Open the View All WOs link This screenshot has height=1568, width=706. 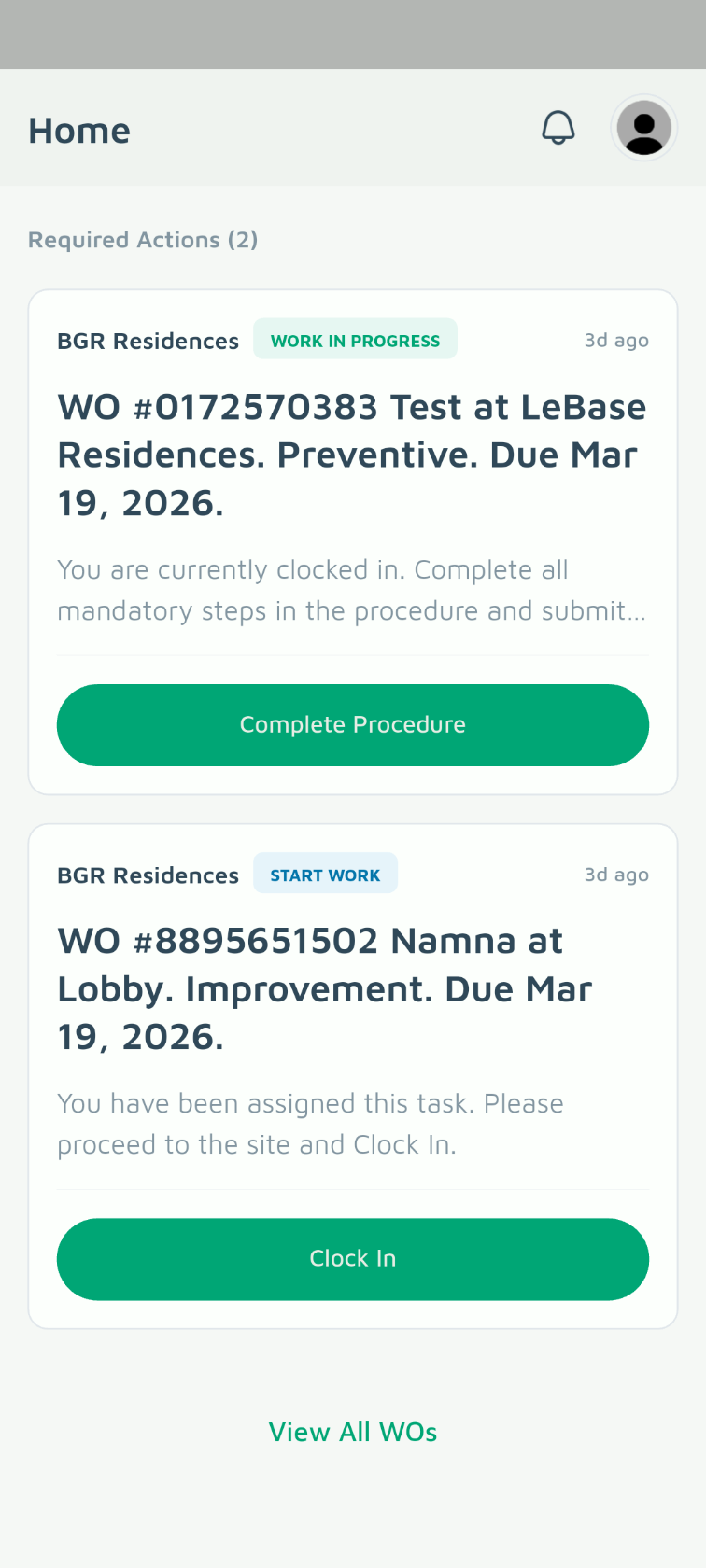point(353,1432)
